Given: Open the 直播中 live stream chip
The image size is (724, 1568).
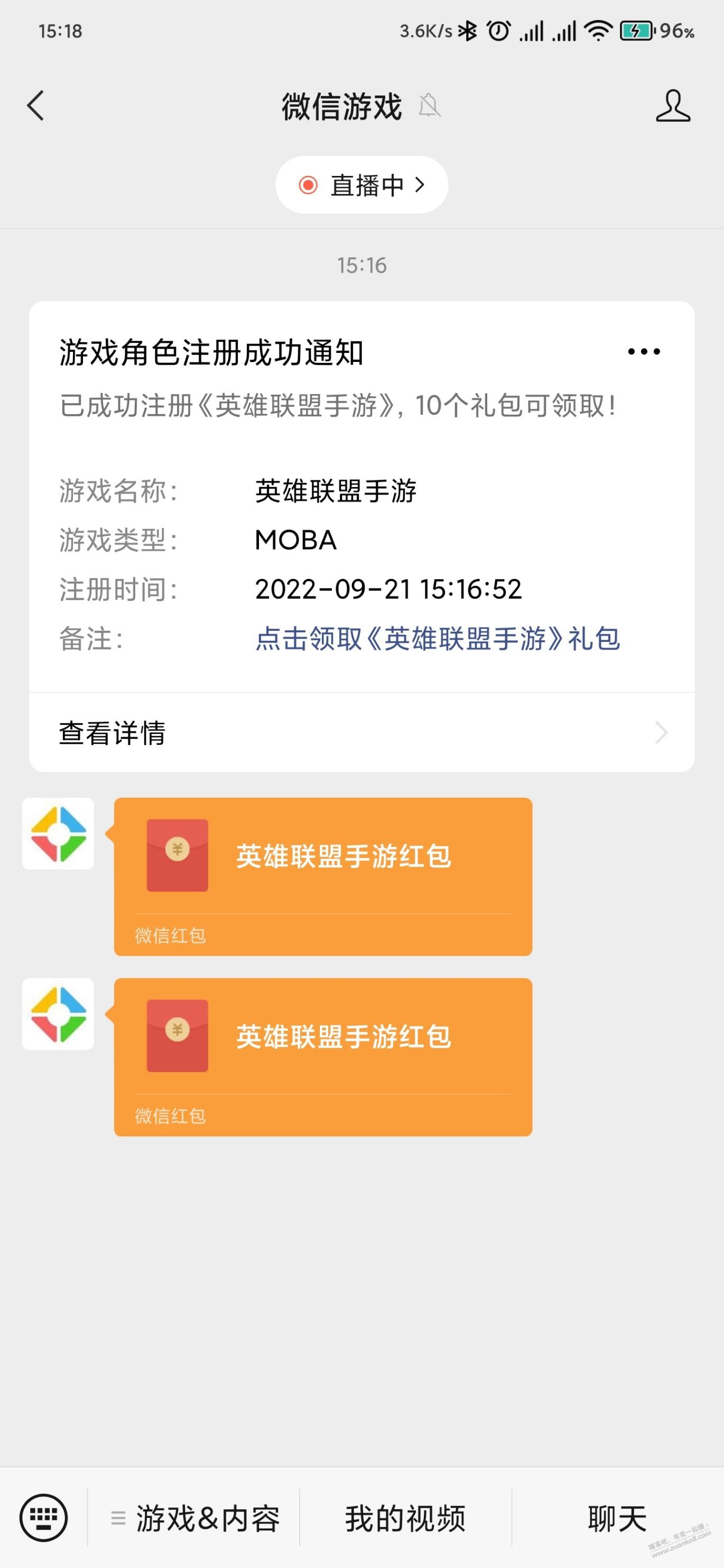Looking at the screenshot, I should (x=361, y=185).
